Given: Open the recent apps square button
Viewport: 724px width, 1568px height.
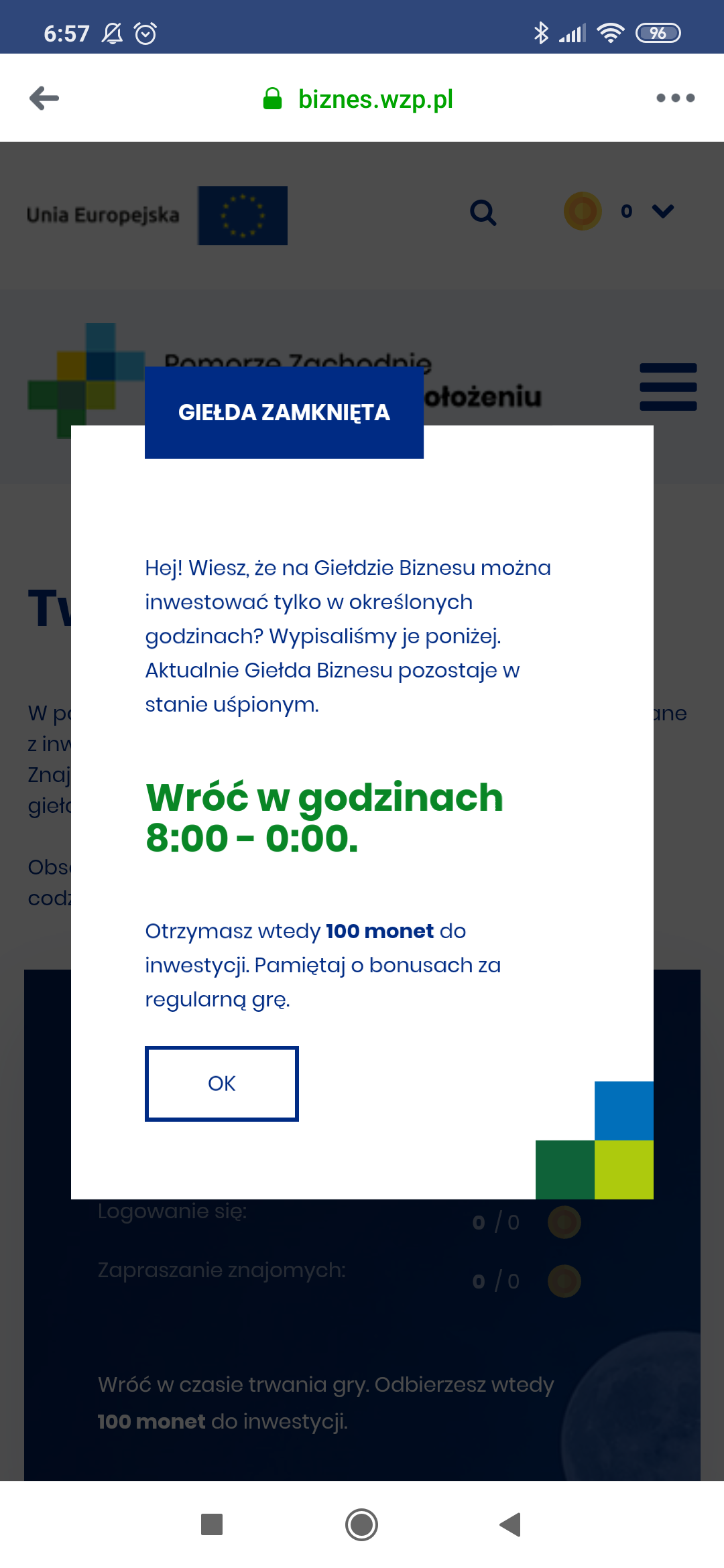Looking at the screenshot, I should pos(212,1524).
